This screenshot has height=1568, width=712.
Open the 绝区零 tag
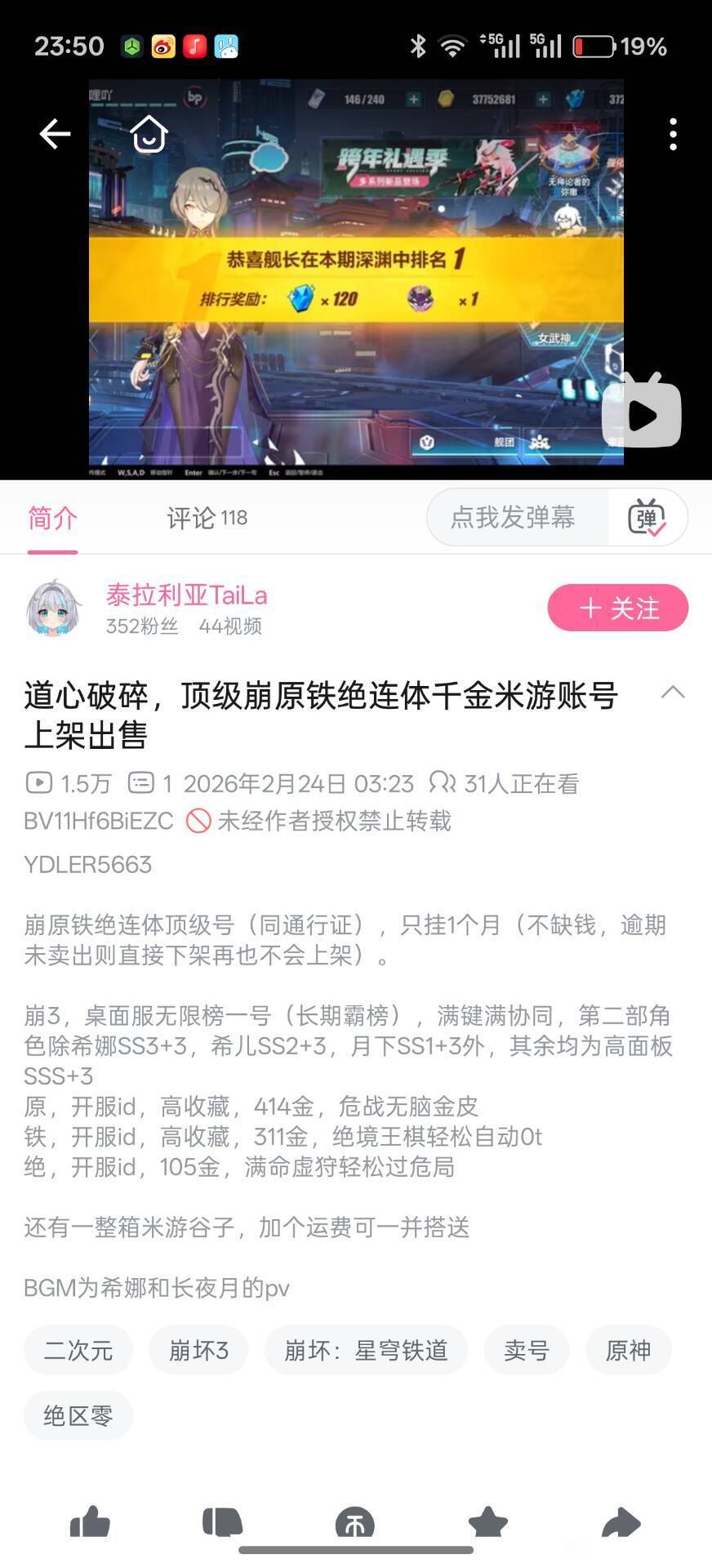tap(78, 1414)
